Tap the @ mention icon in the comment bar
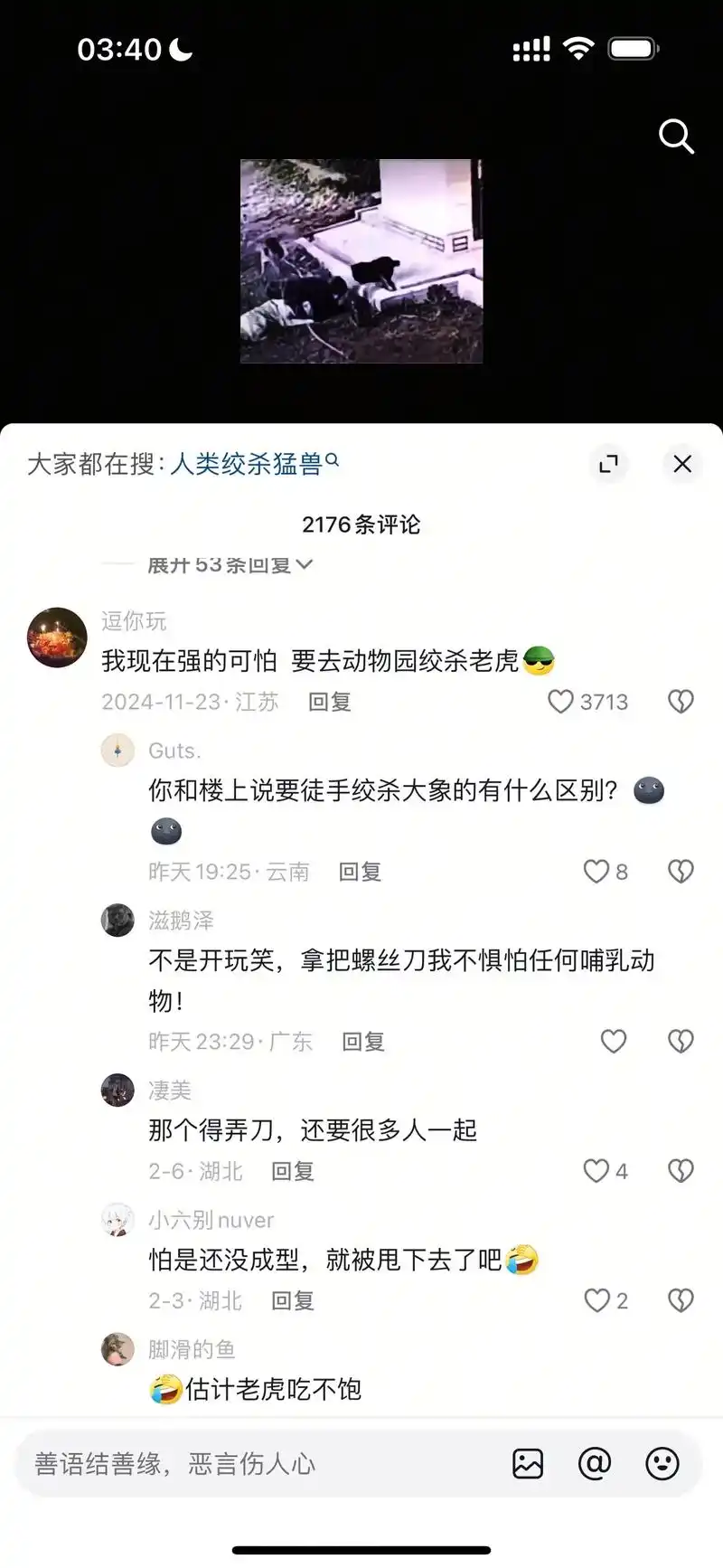The image size is (723, 1568). [x=595, y=1465]
